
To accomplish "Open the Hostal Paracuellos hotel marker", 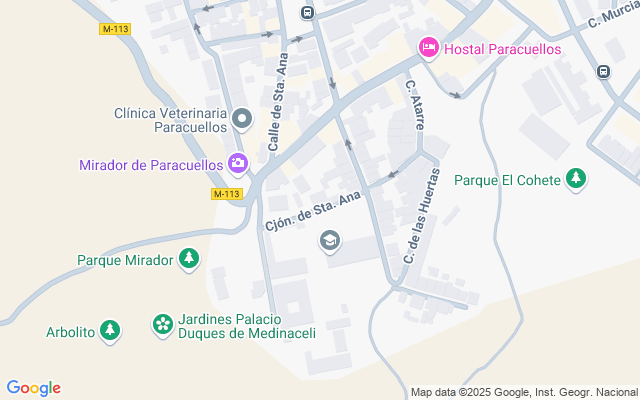I will point(429,47).
